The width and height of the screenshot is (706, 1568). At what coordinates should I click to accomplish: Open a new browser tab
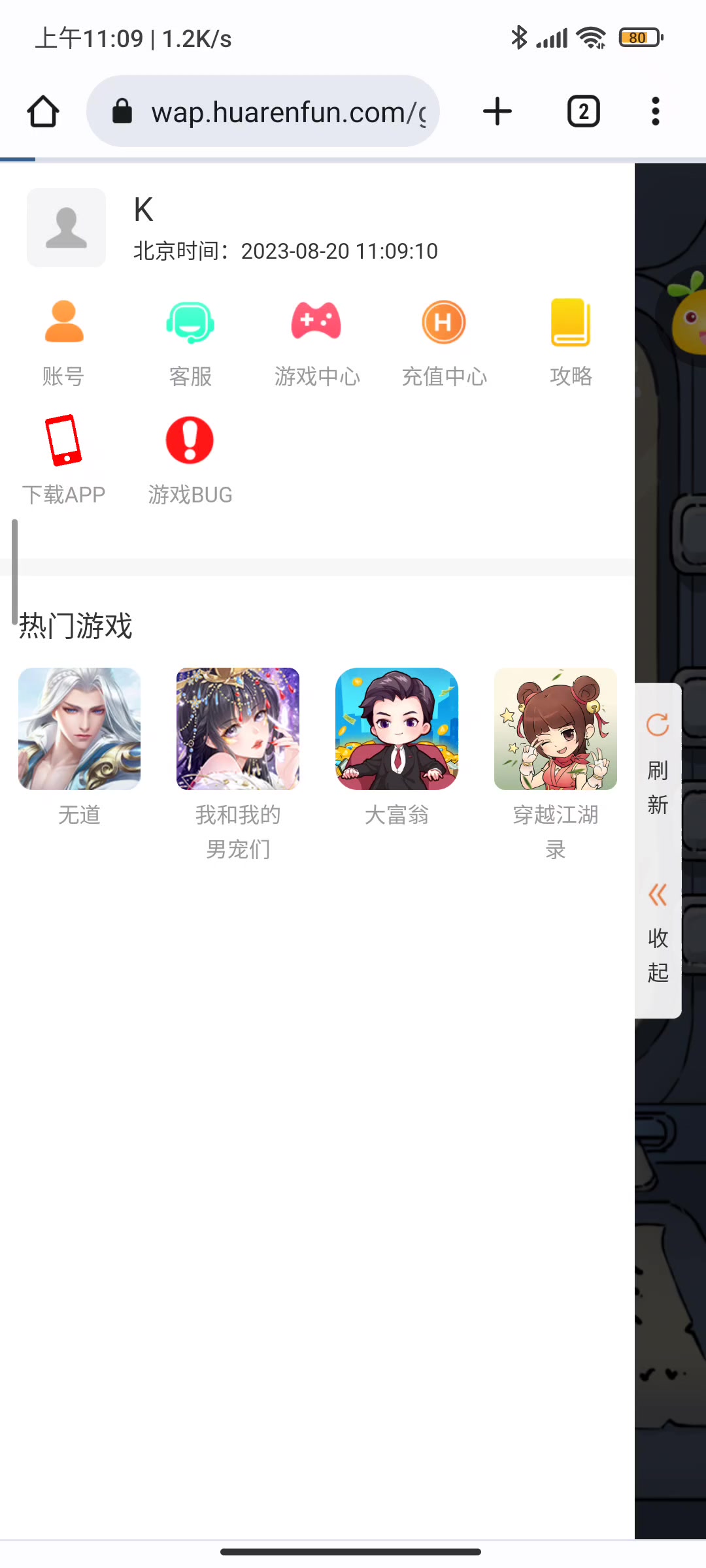tap(497, 111)
